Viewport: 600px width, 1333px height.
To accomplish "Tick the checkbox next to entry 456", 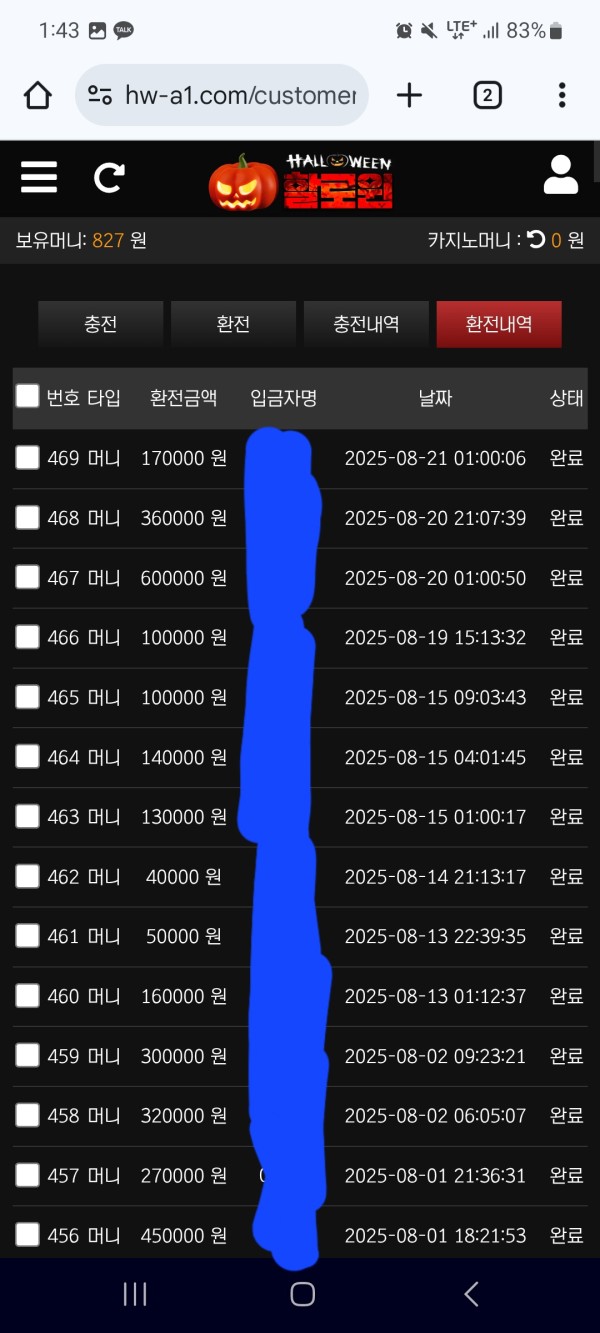I will coord(27,1235).
